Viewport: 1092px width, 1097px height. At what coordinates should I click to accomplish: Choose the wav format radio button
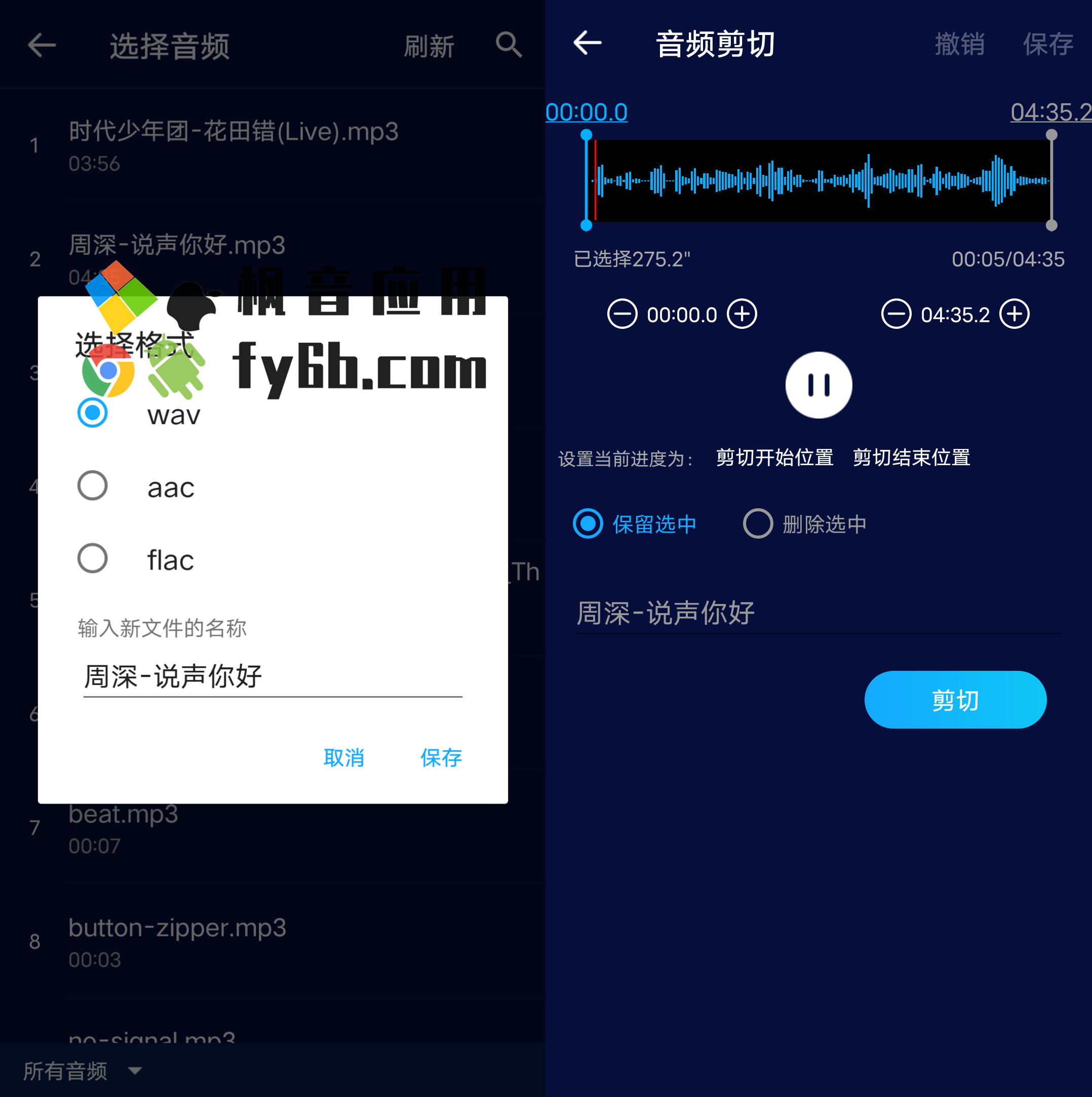pyautogui.click(x=93, y=413)
